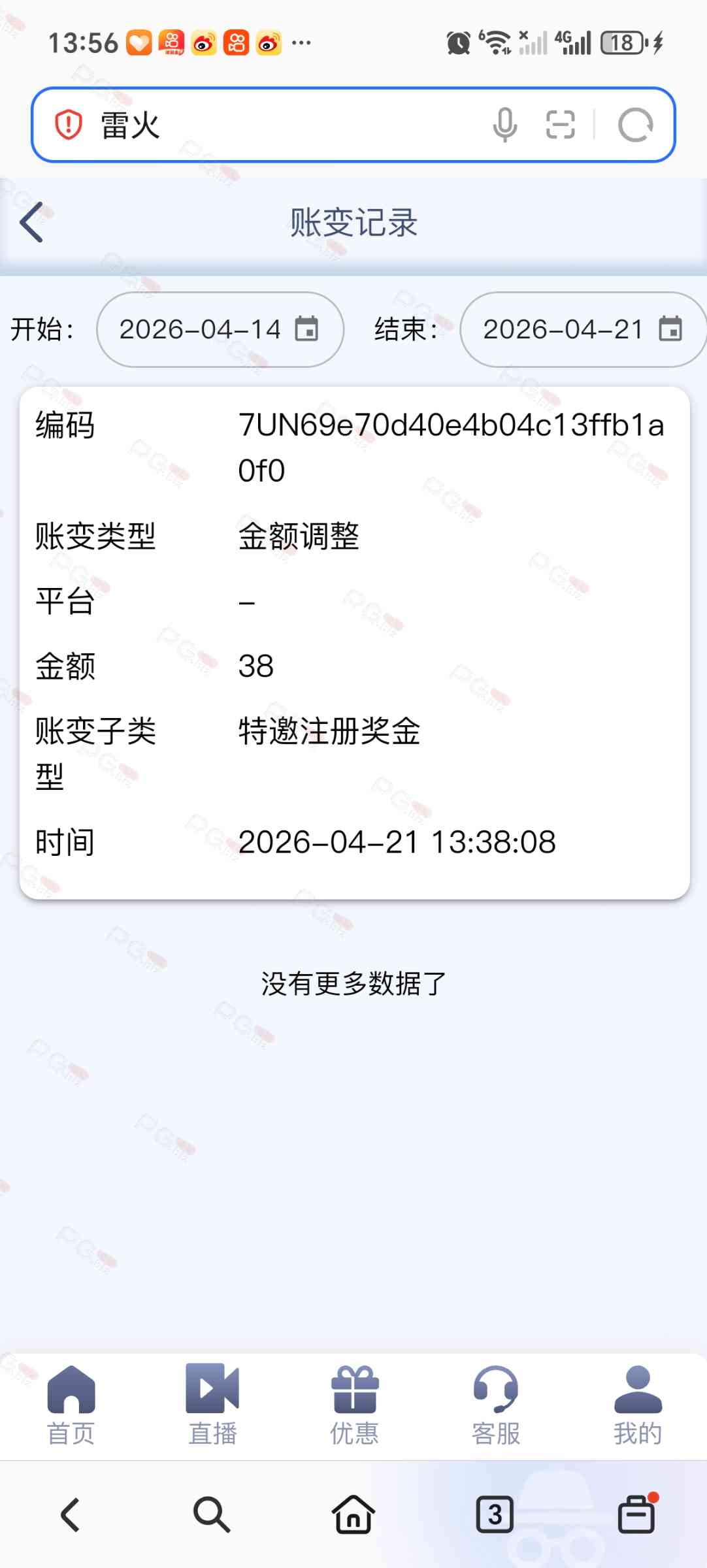Go to browser home page

click(354, 1514)
